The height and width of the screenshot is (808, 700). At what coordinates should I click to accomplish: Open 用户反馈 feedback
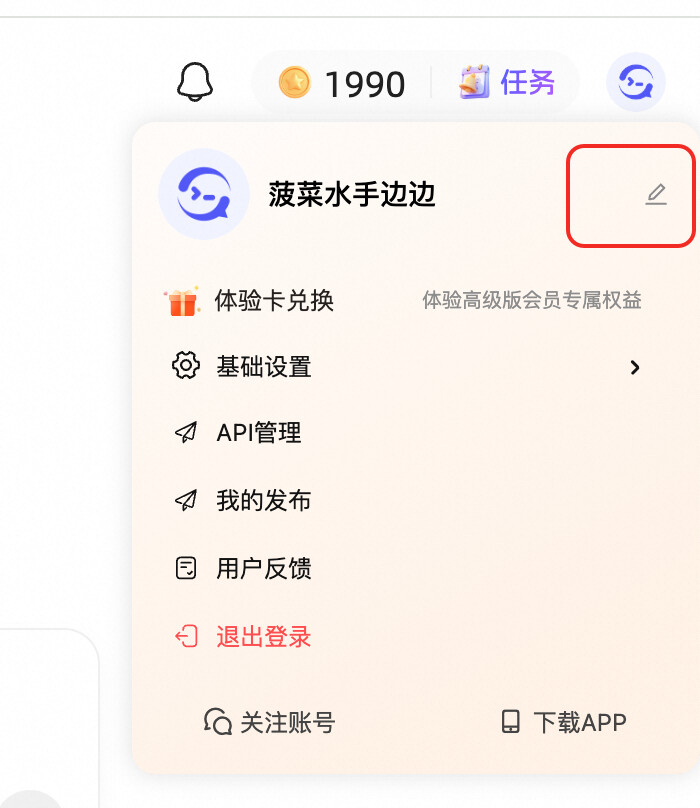[x=263, y=569]
